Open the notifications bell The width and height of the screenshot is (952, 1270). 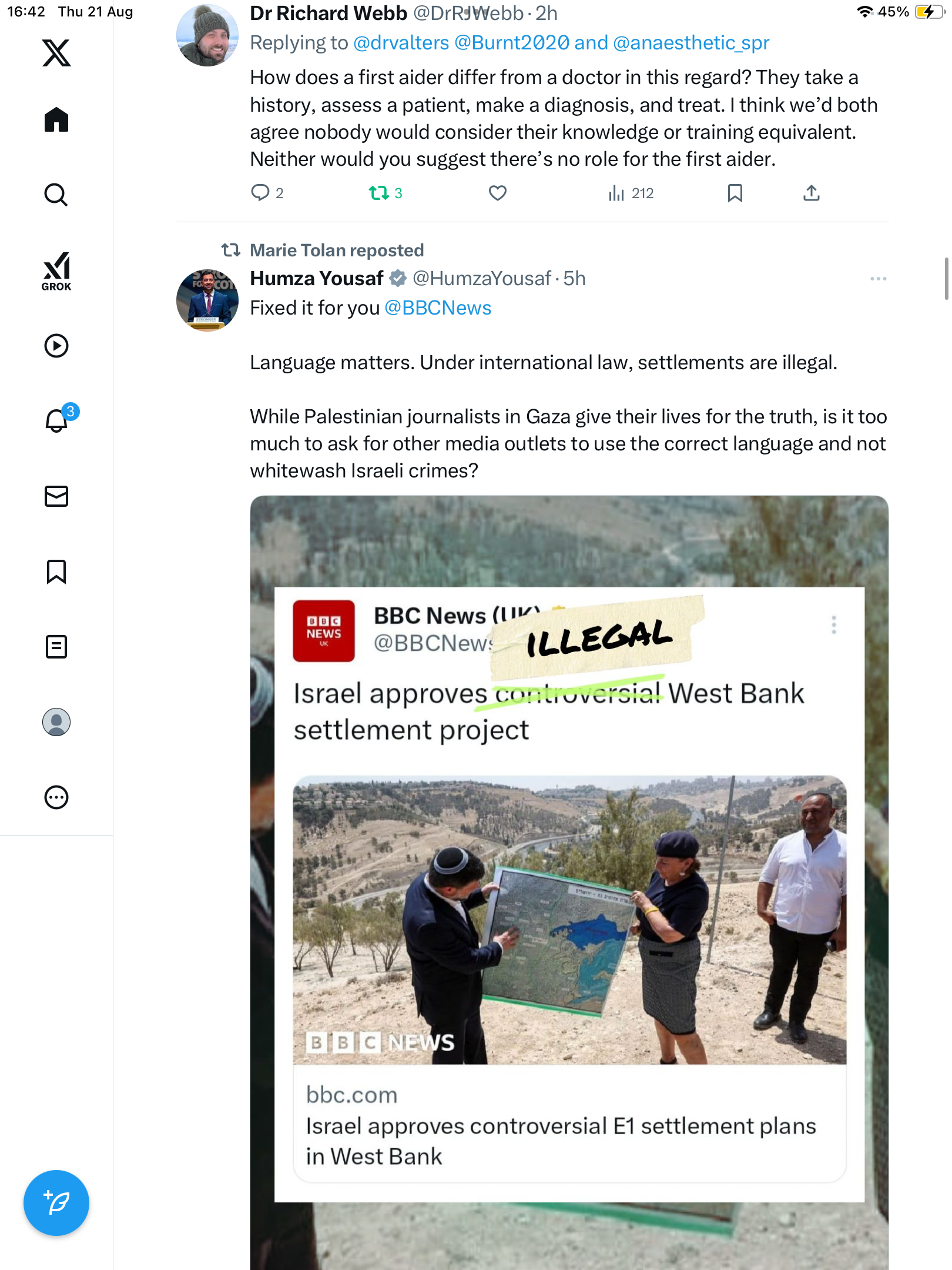(56, 420)
